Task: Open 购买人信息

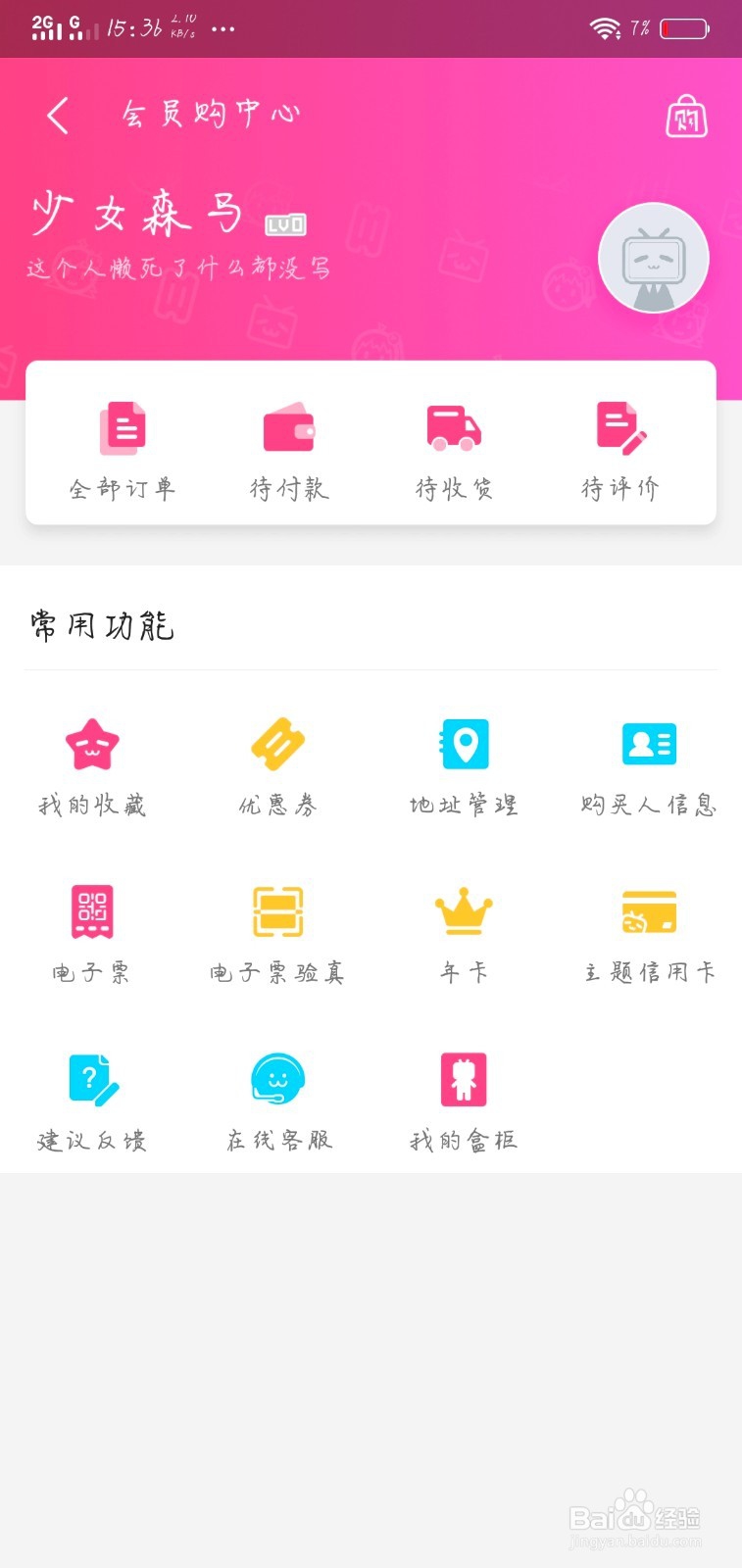Action: tap(649, 768)
